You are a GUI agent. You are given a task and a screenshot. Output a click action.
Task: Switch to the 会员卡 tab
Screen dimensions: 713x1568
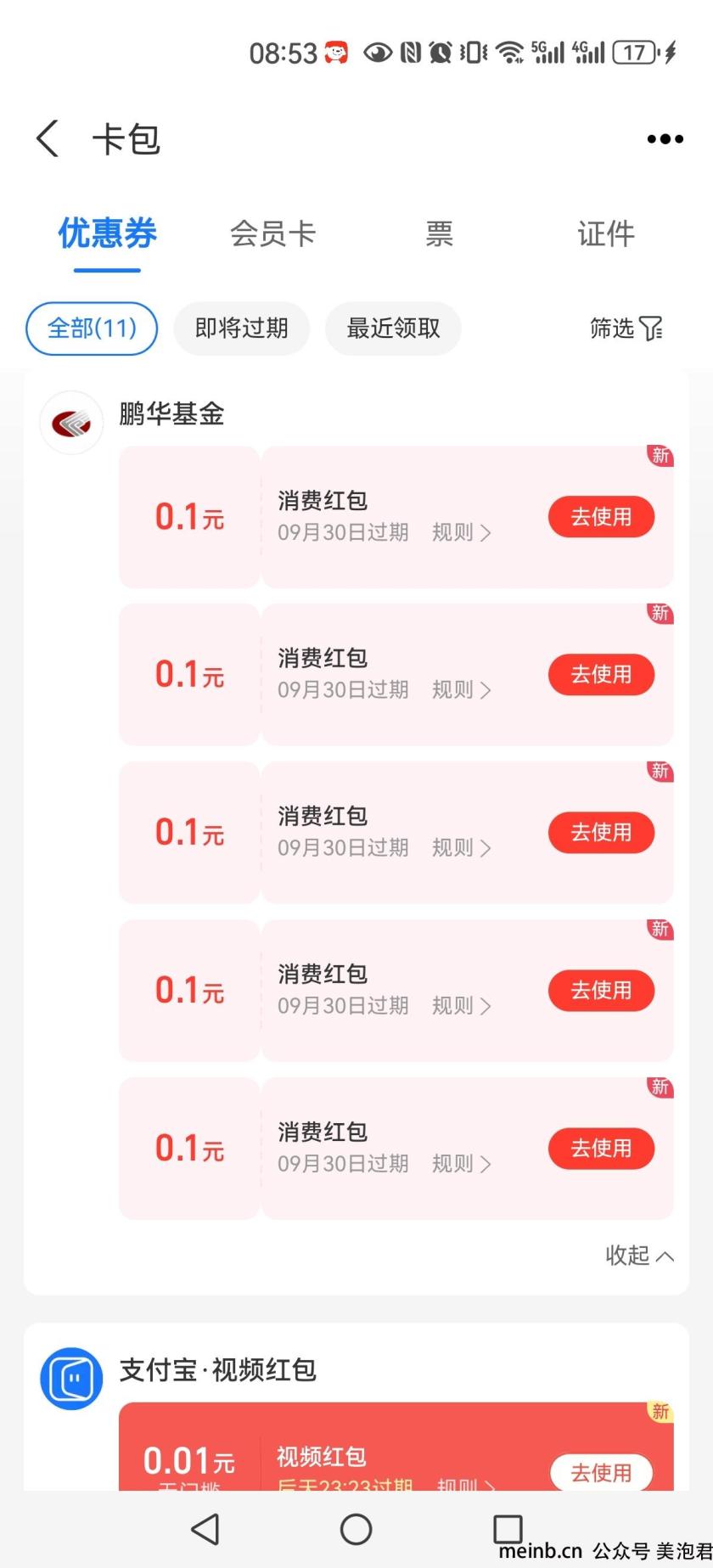(x=272, y=233)
